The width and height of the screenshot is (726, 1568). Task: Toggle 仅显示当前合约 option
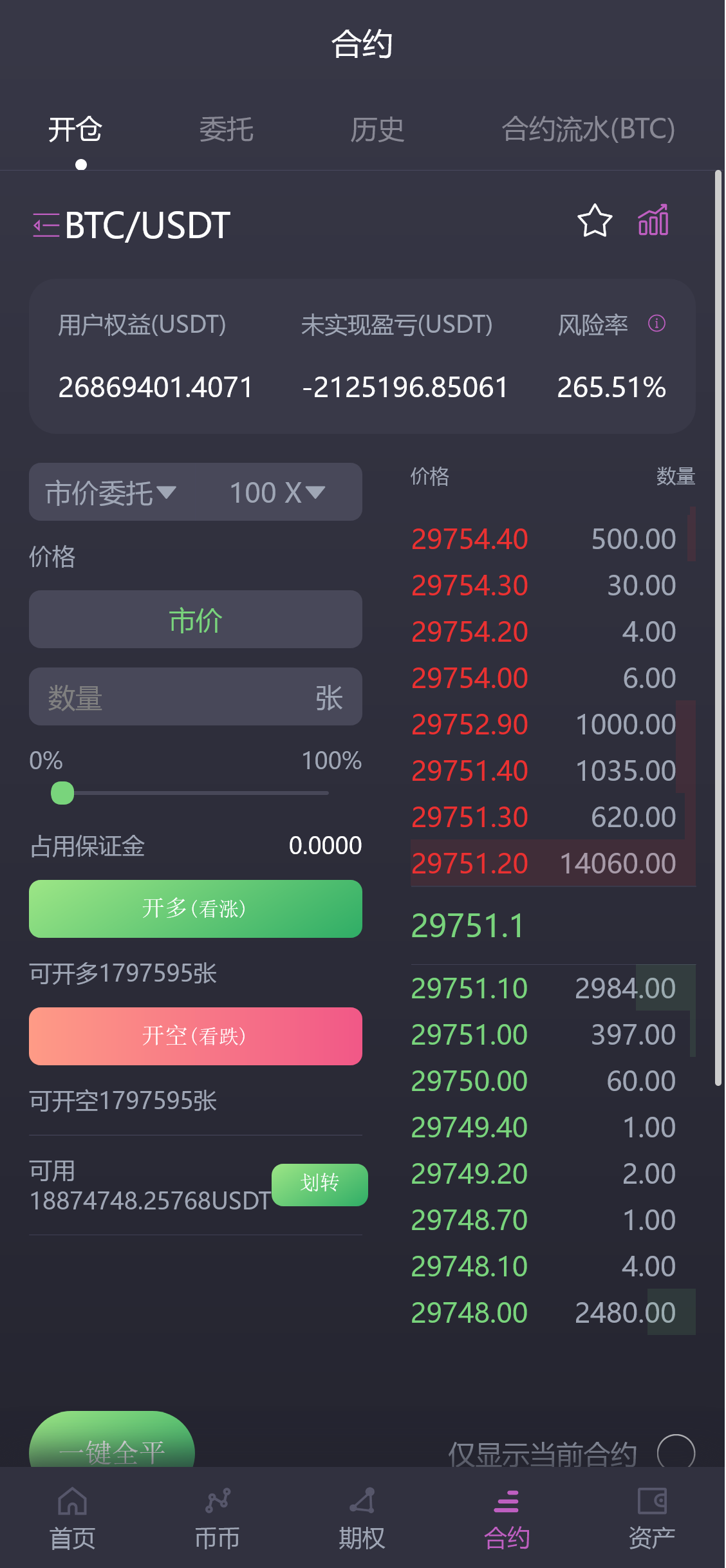pos(676,1452)
